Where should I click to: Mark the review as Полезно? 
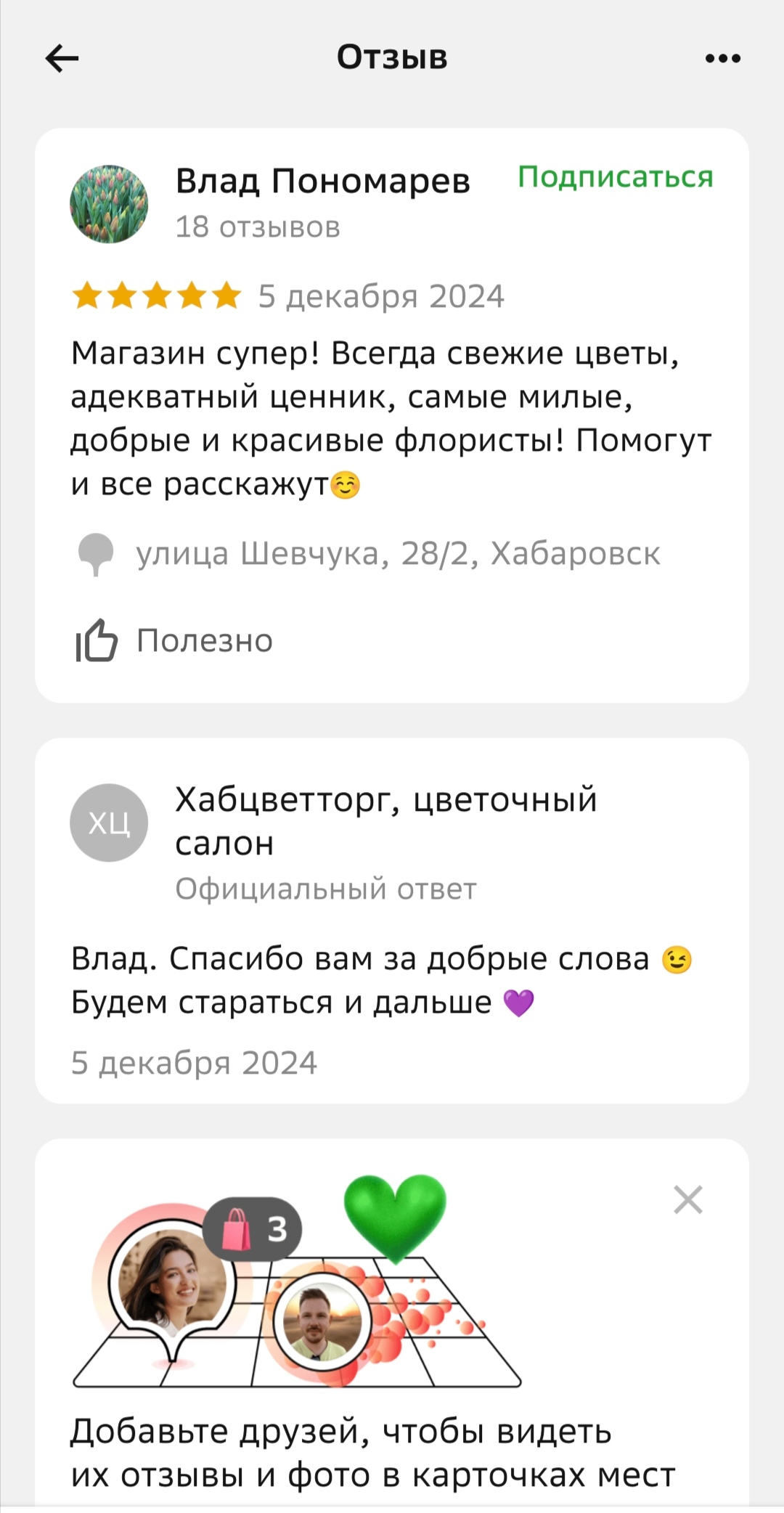(x=175, y=640)
